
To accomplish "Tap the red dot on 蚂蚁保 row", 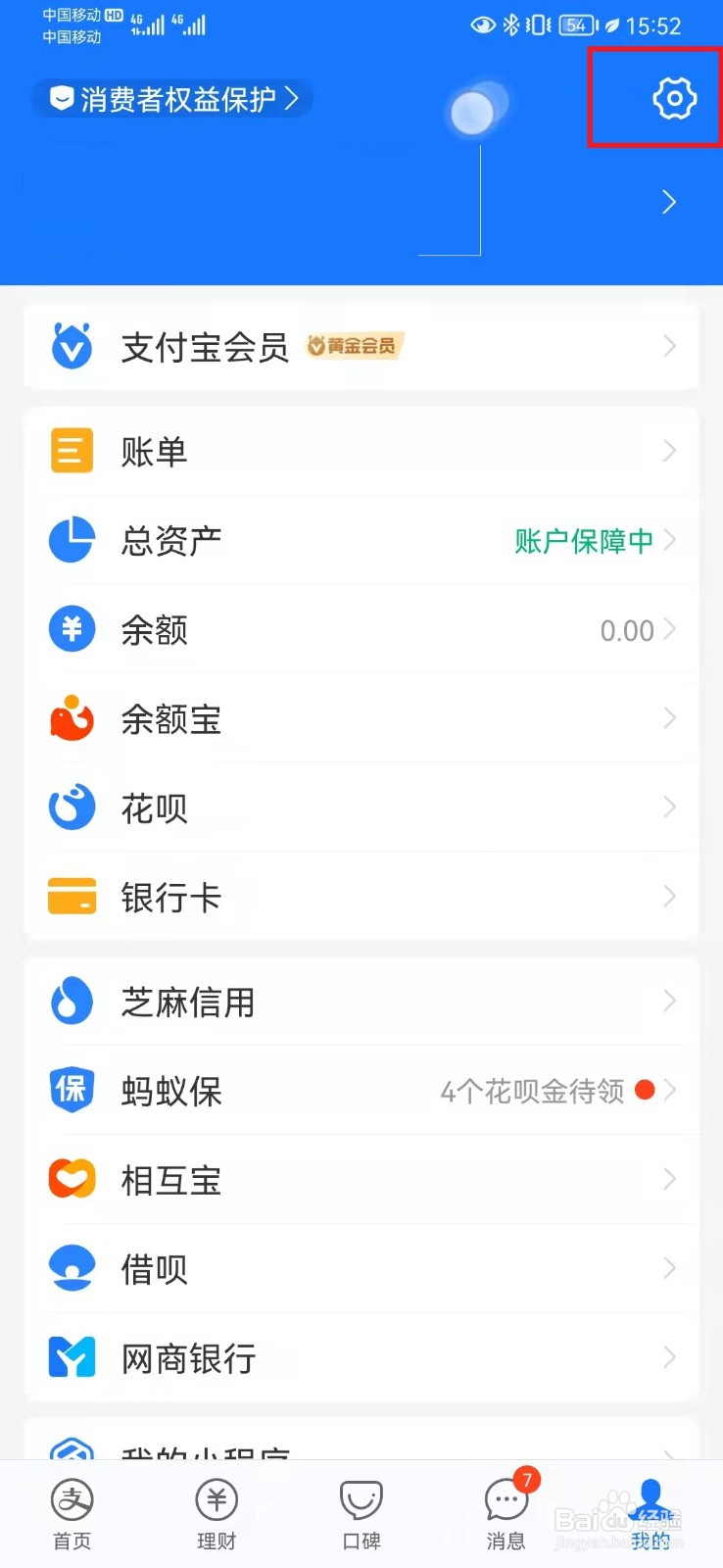I will pyautogui.click(x=644, y=1088).
